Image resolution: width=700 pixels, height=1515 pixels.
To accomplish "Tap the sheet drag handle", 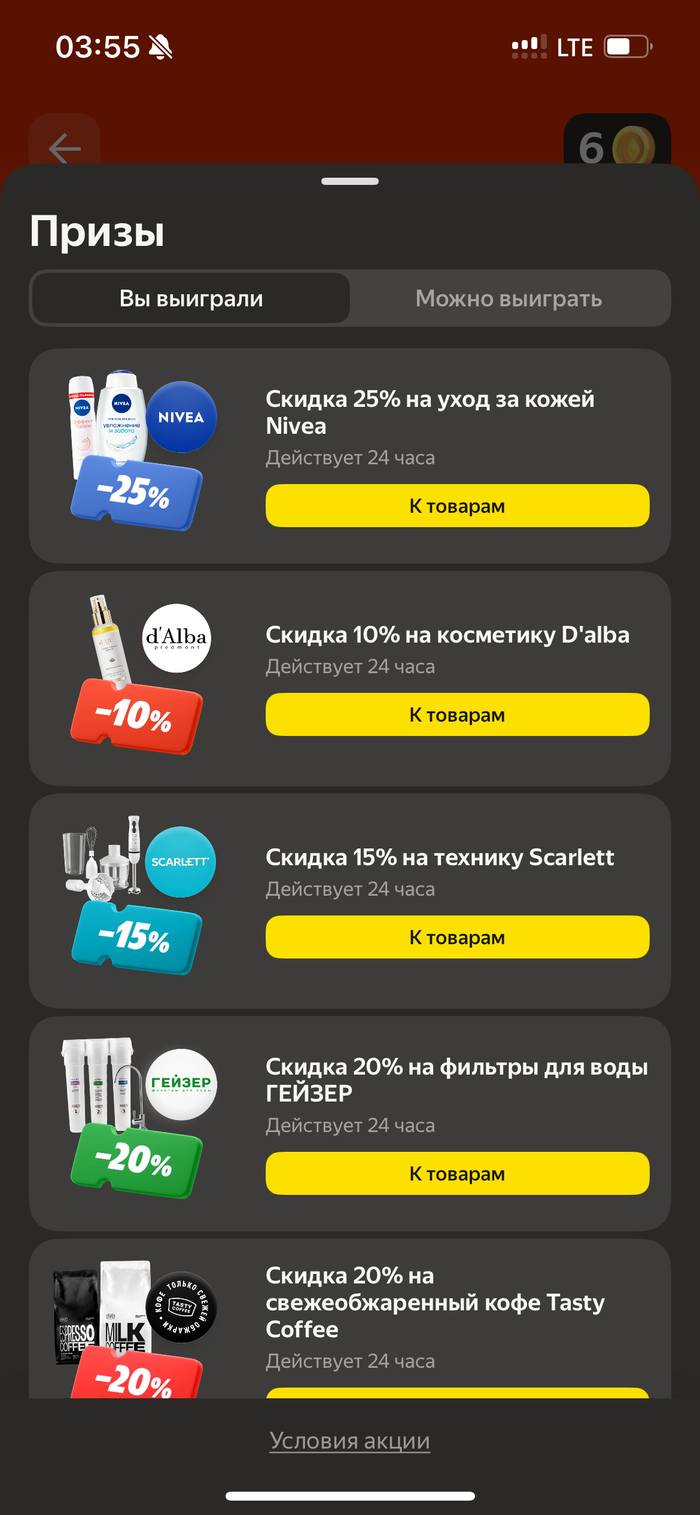I will click(x=350, y=182).
